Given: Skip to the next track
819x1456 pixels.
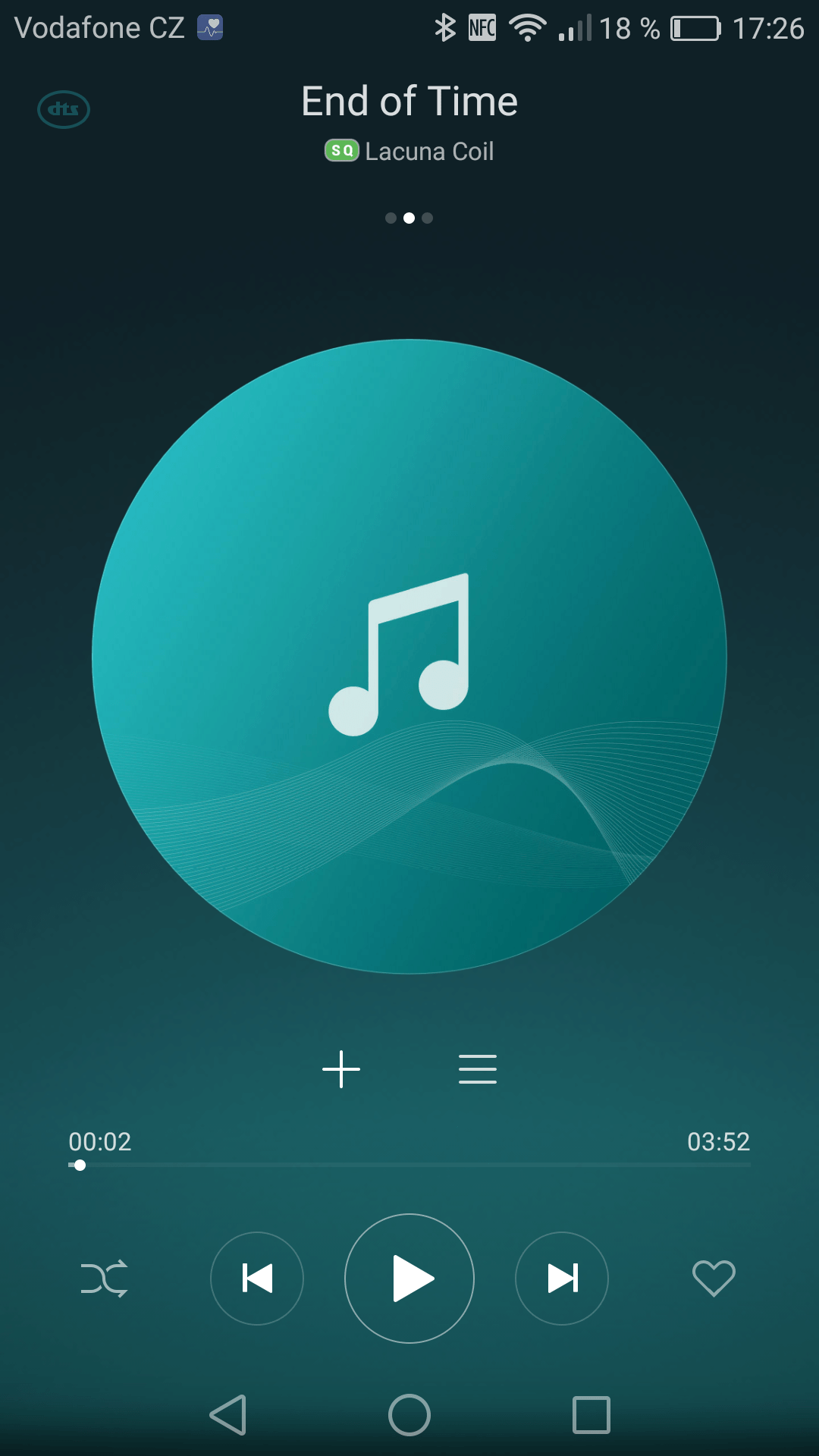Looking at the screenshot, I should click(562, 1279).
